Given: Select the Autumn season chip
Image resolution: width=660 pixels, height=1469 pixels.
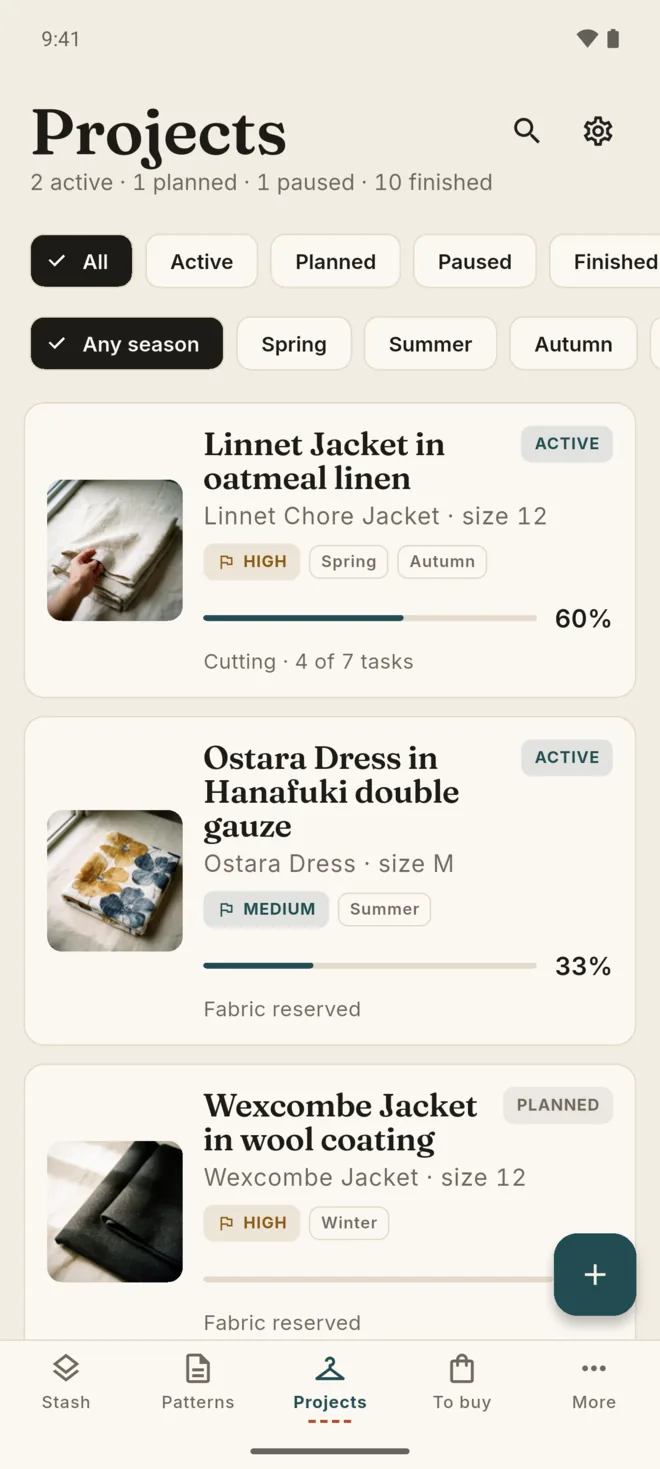Looking at the screenshot, I should pyautogui.click(x=573, y=344).
